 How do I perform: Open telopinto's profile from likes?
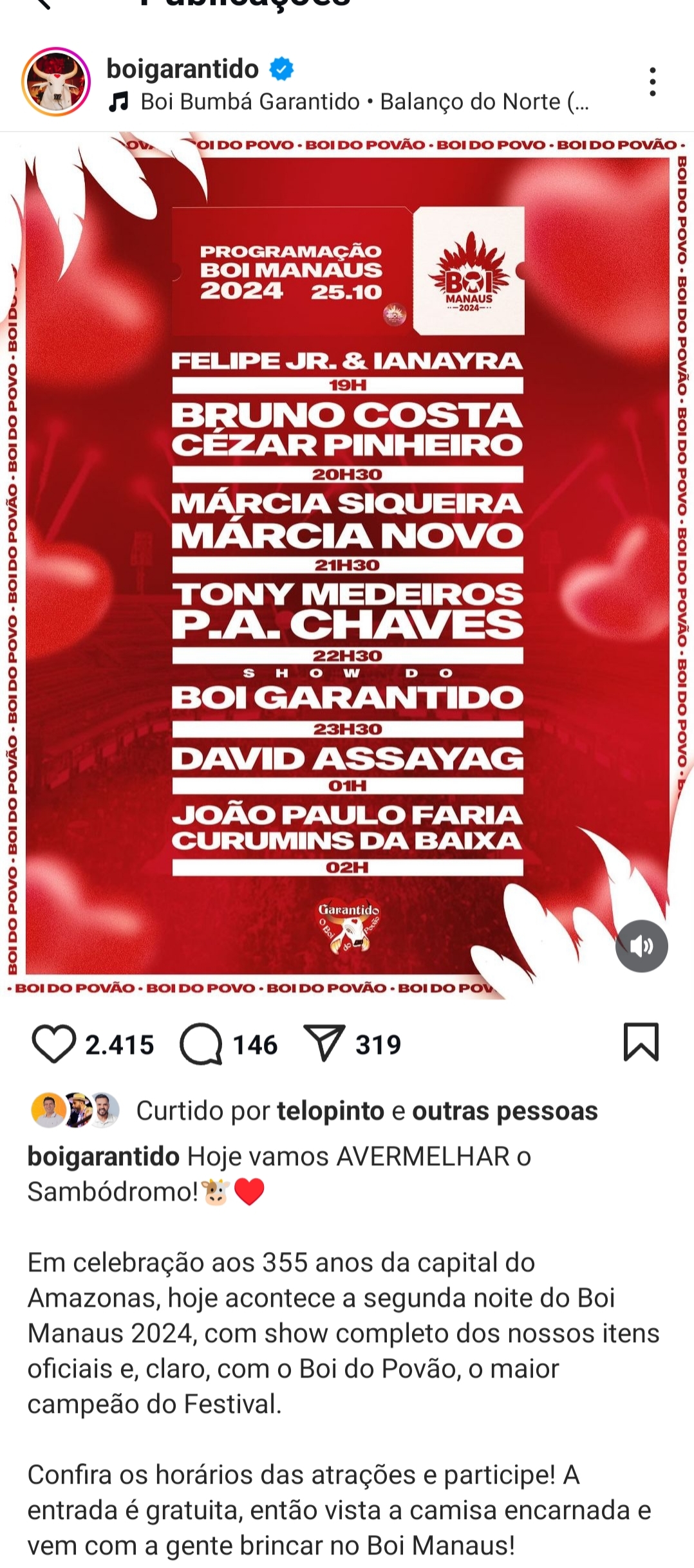[x=330, y=1111]
